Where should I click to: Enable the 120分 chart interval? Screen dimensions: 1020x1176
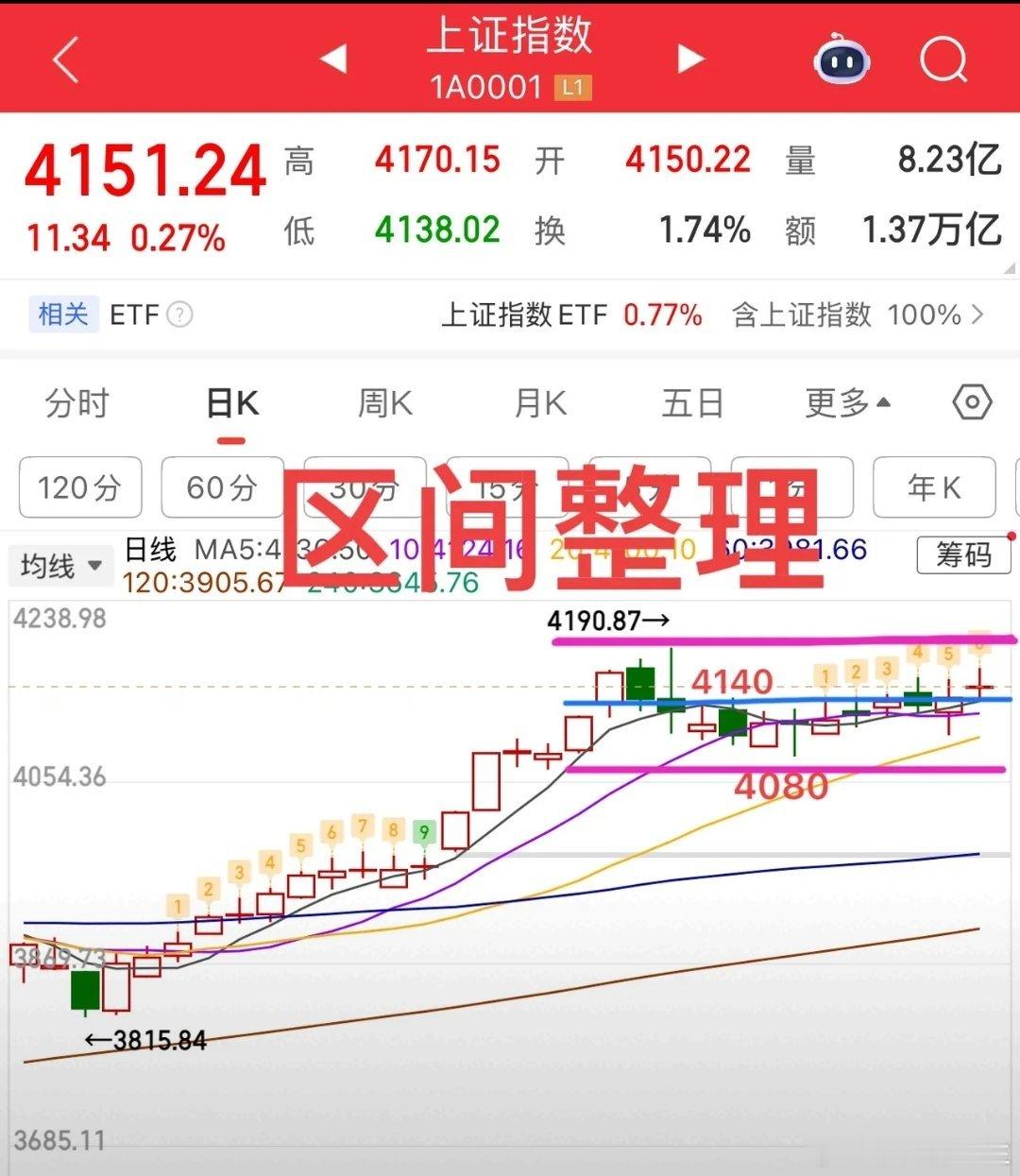(79, 487)
